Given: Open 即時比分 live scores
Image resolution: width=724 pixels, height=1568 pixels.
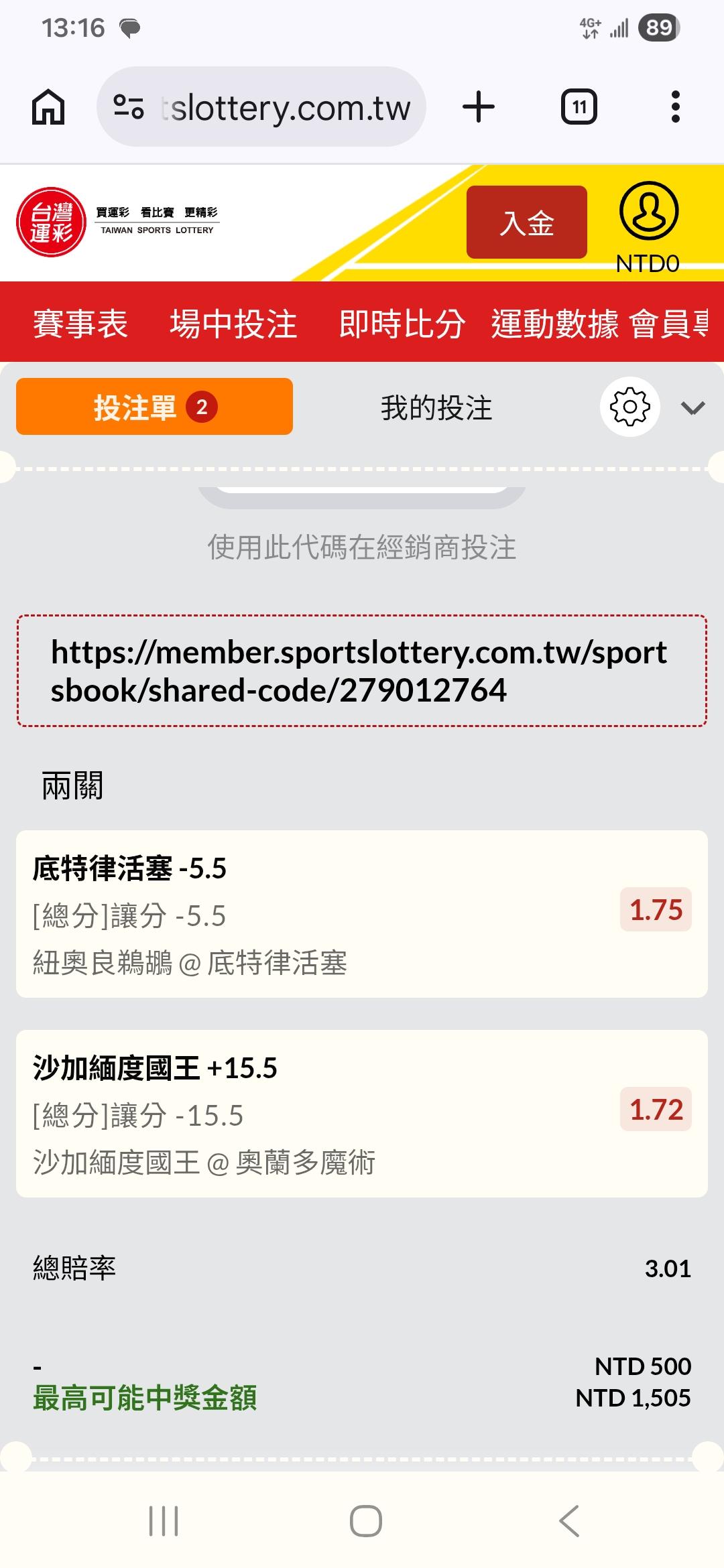Looking at the screenshot, I should point(402,324).
